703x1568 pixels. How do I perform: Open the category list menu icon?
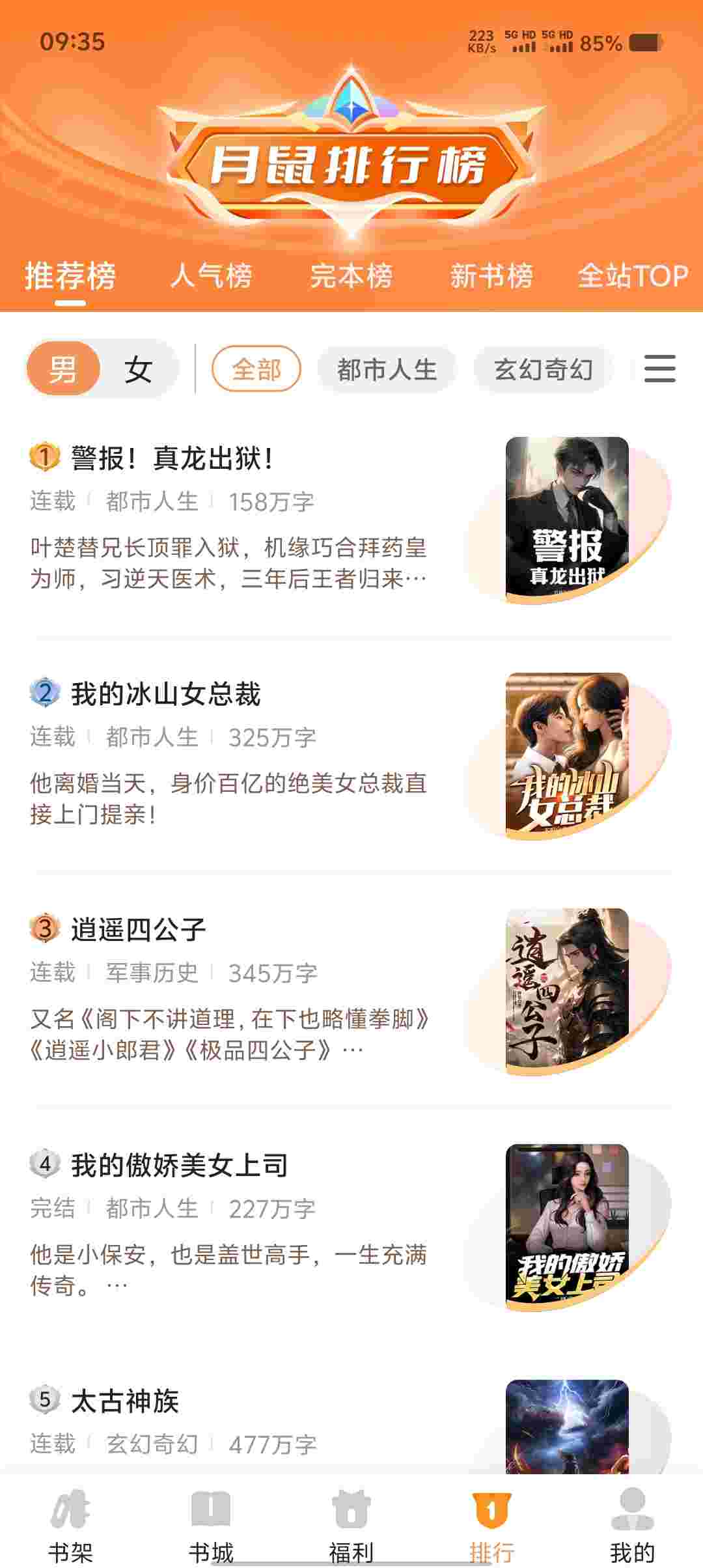pos(659,369)
